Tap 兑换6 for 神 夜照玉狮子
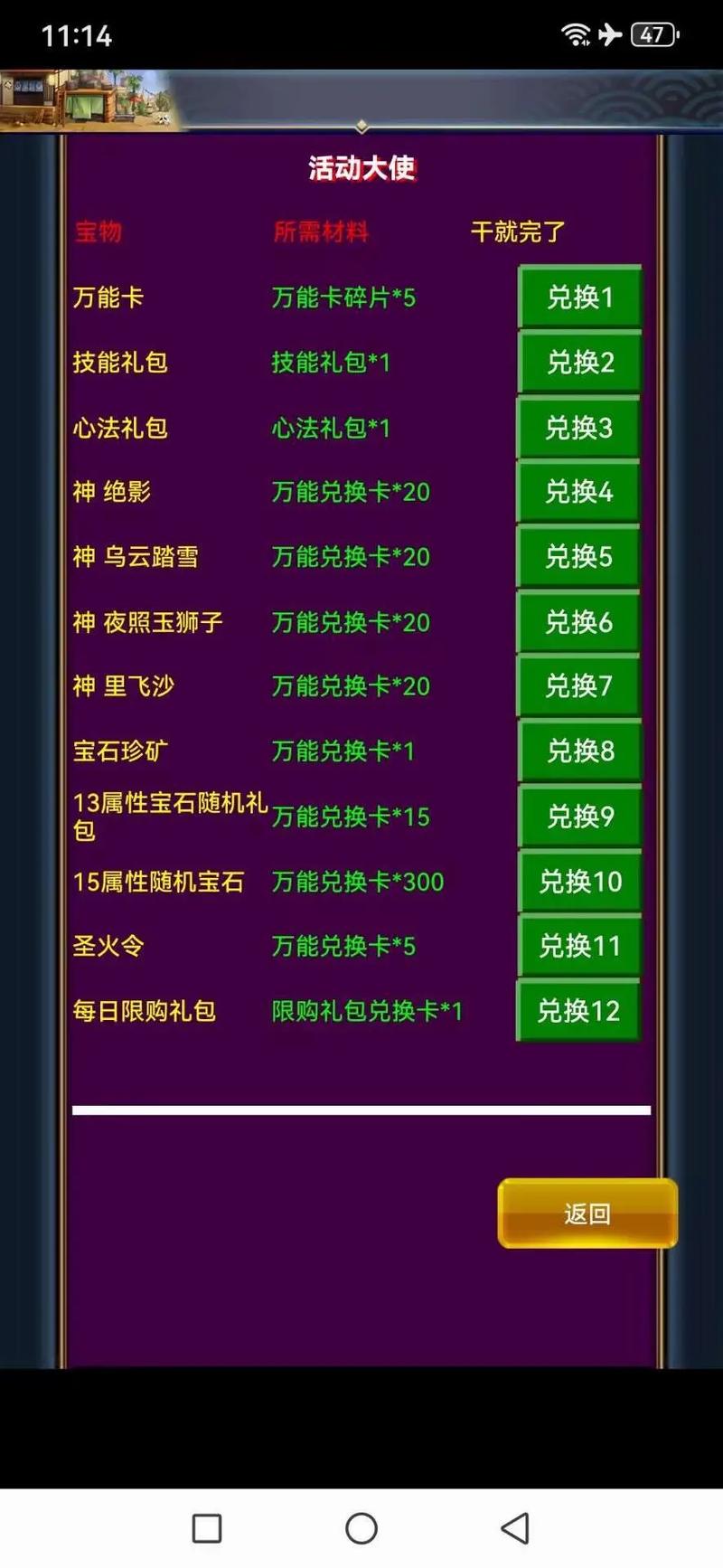 click(578, 621)
